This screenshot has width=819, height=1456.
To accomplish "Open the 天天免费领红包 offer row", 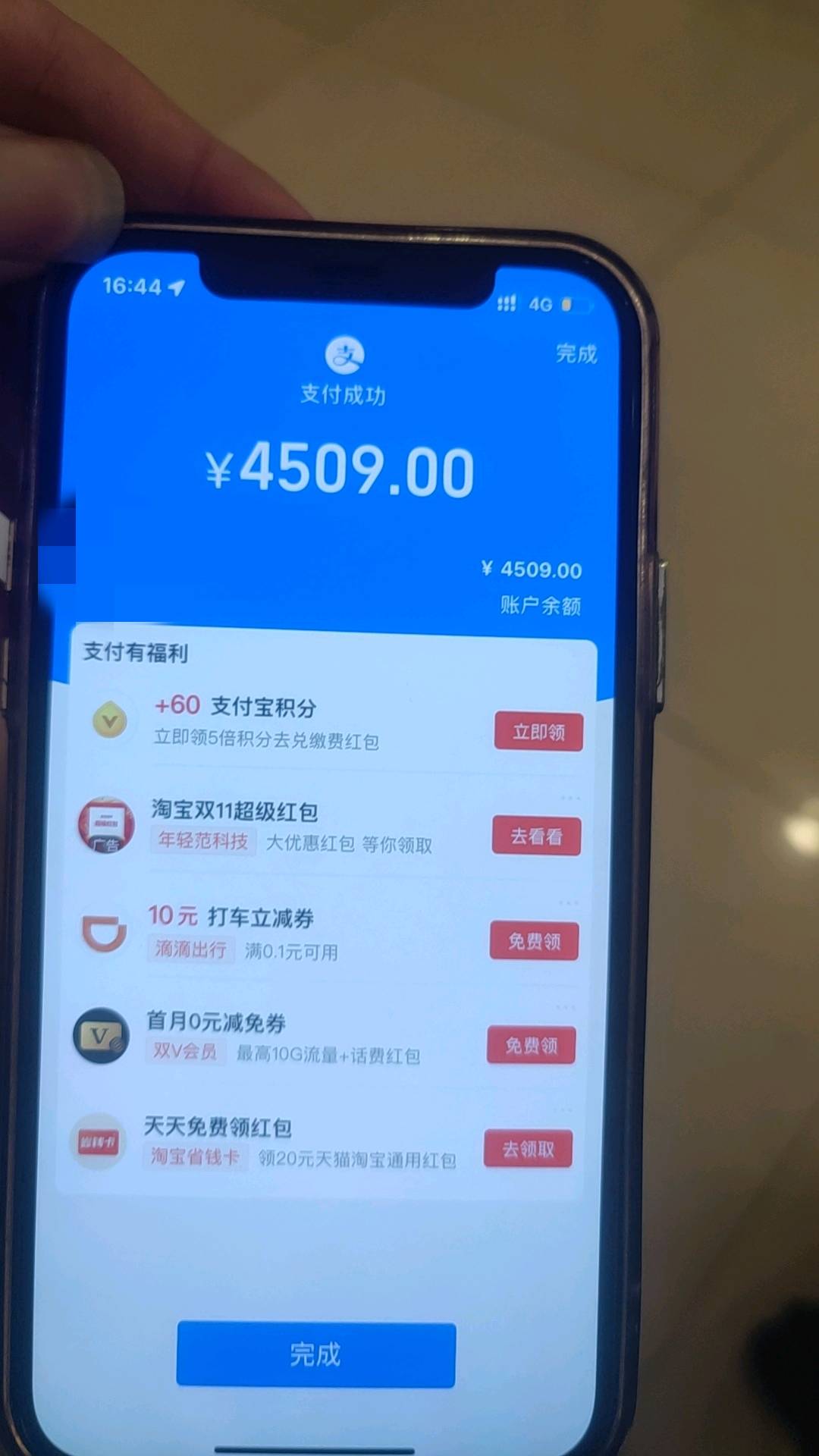I will (288, 1141).
